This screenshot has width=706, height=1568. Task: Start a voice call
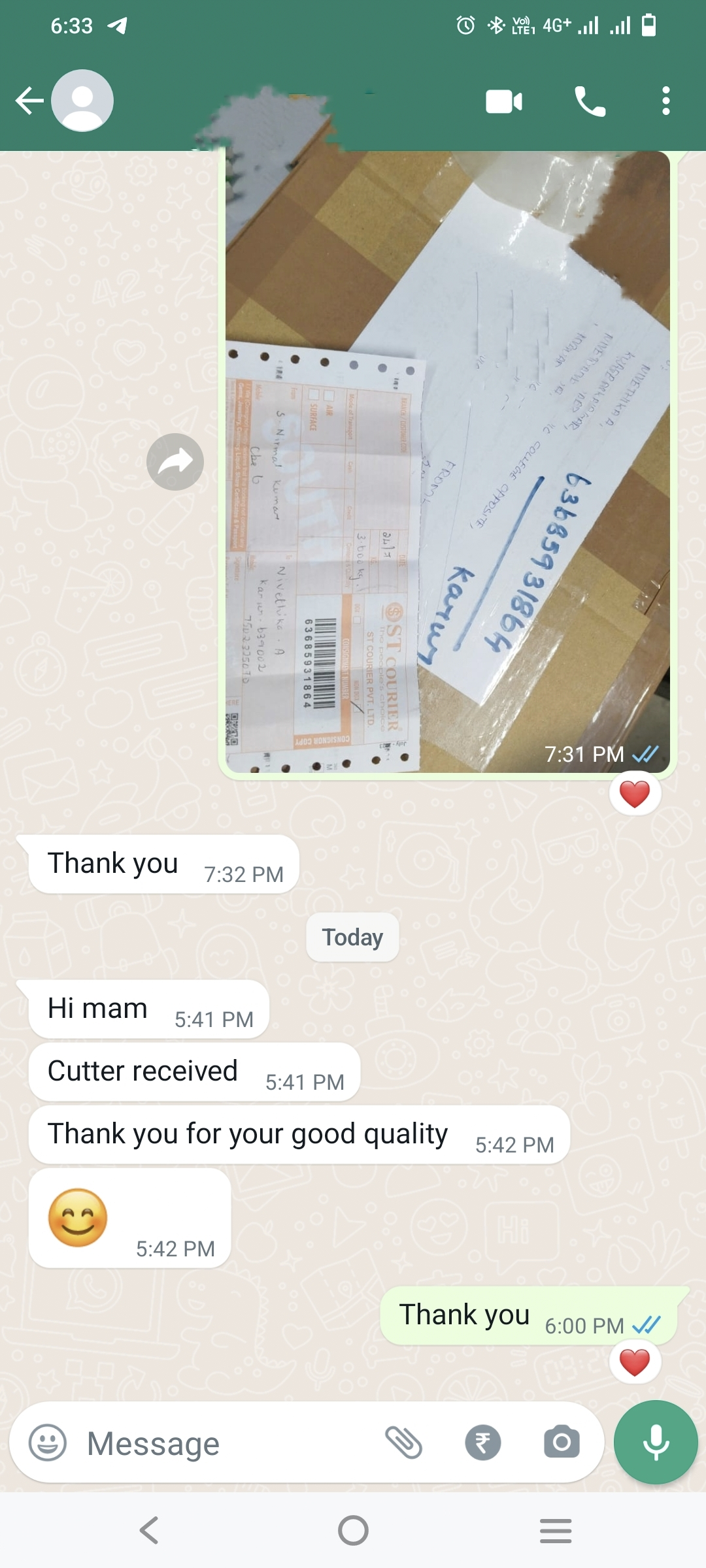590,102
